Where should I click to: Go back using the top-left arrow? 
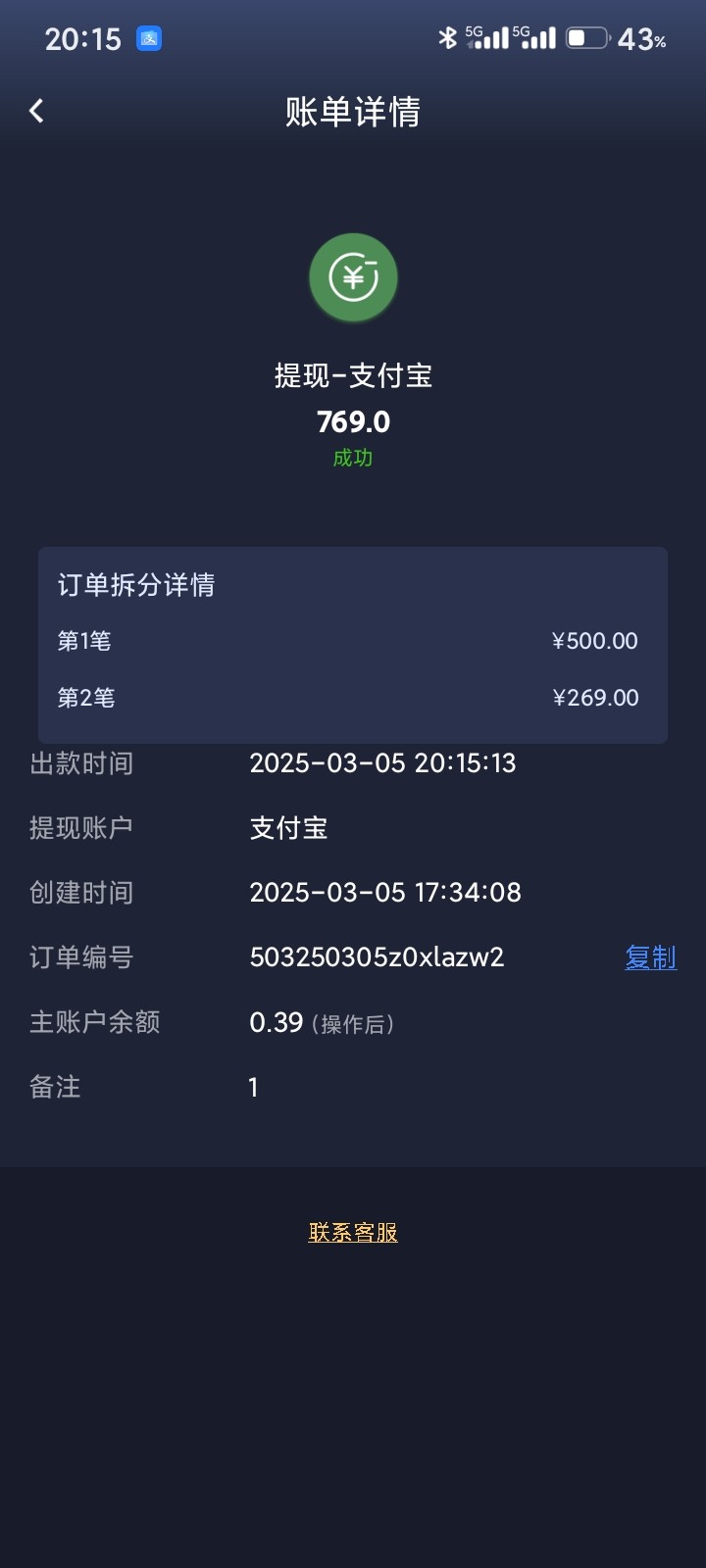tap(36, 112)
